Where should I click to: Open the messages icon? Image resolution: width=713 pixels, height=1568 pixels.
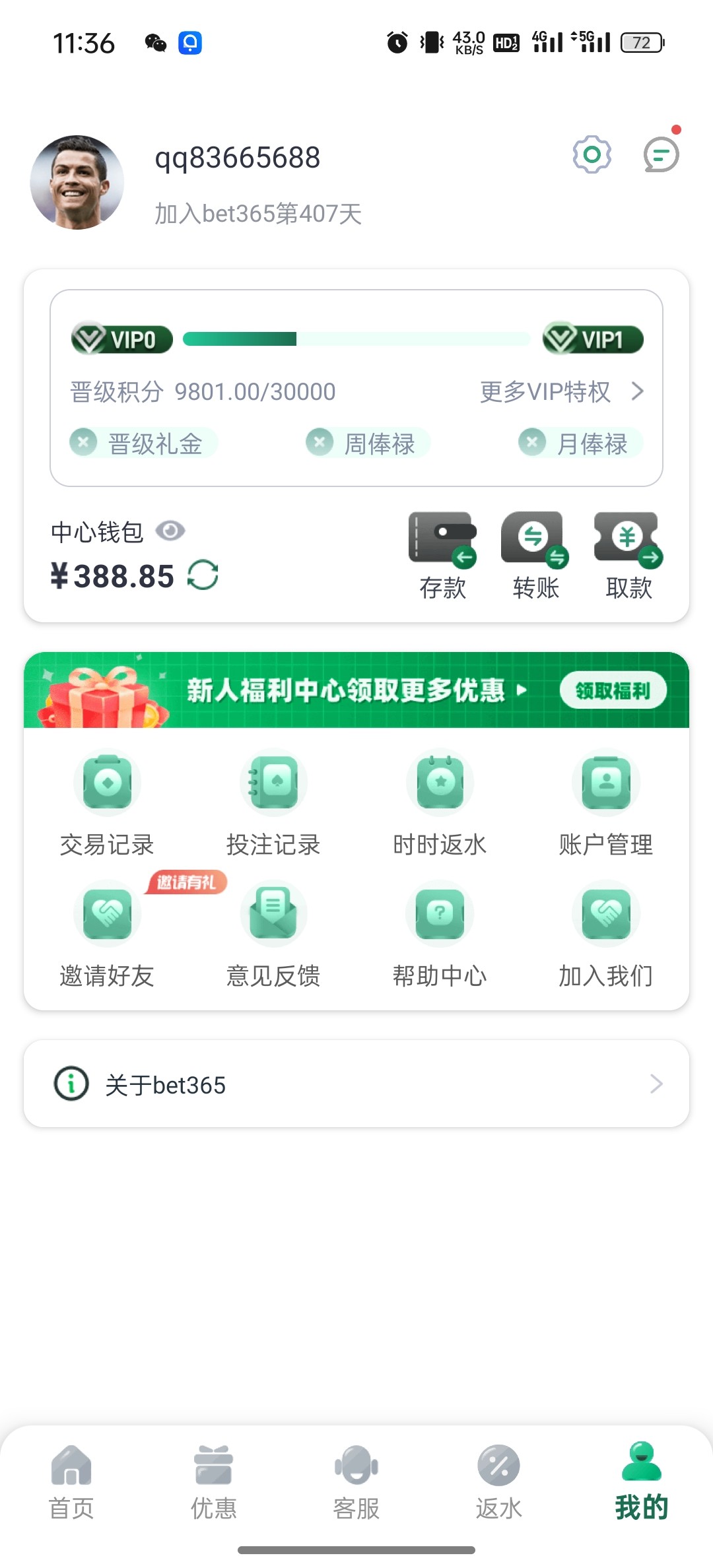661,155
